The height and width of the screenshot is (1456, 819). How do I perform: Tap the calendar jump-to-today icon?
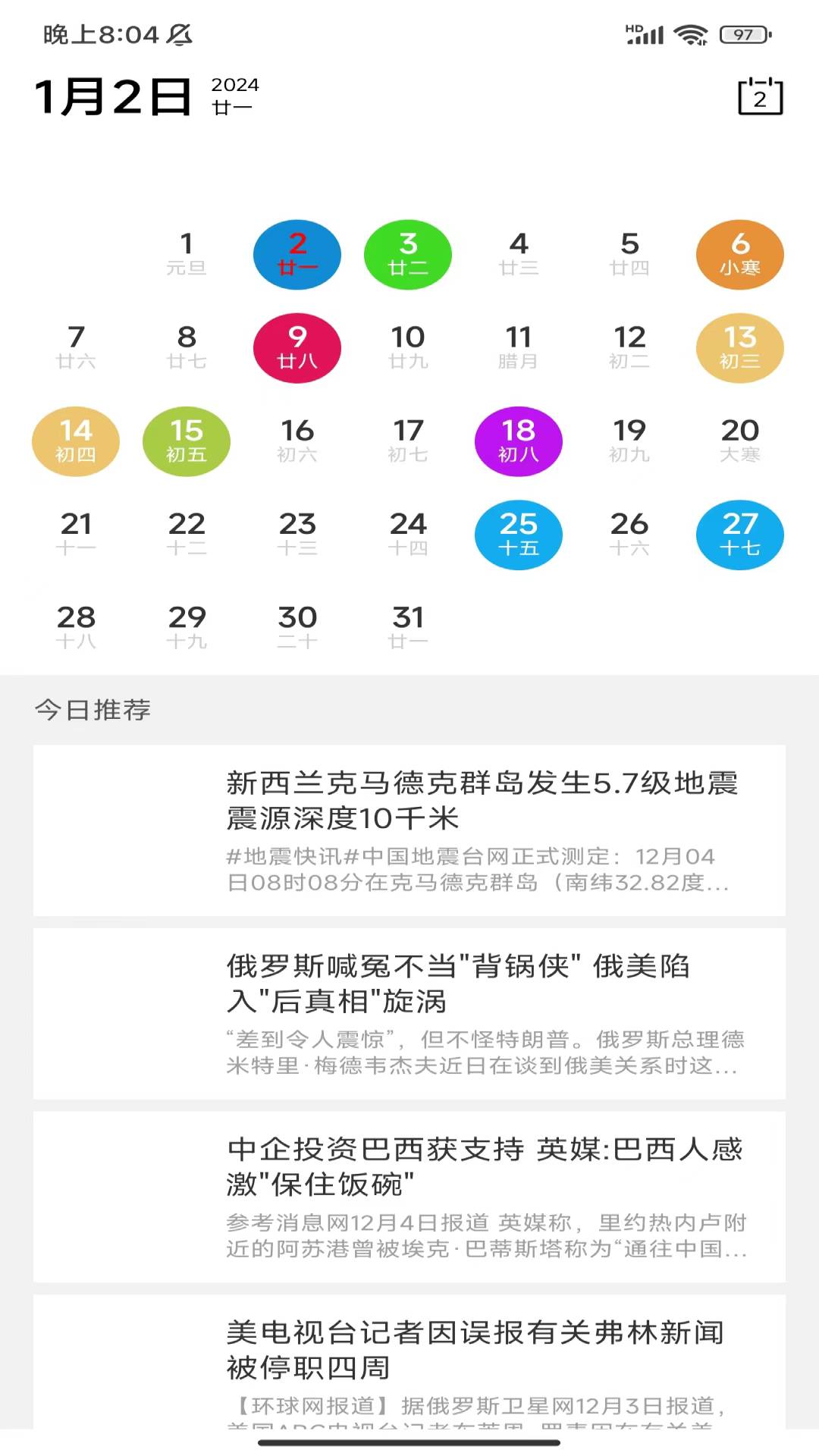coord(760,96)
